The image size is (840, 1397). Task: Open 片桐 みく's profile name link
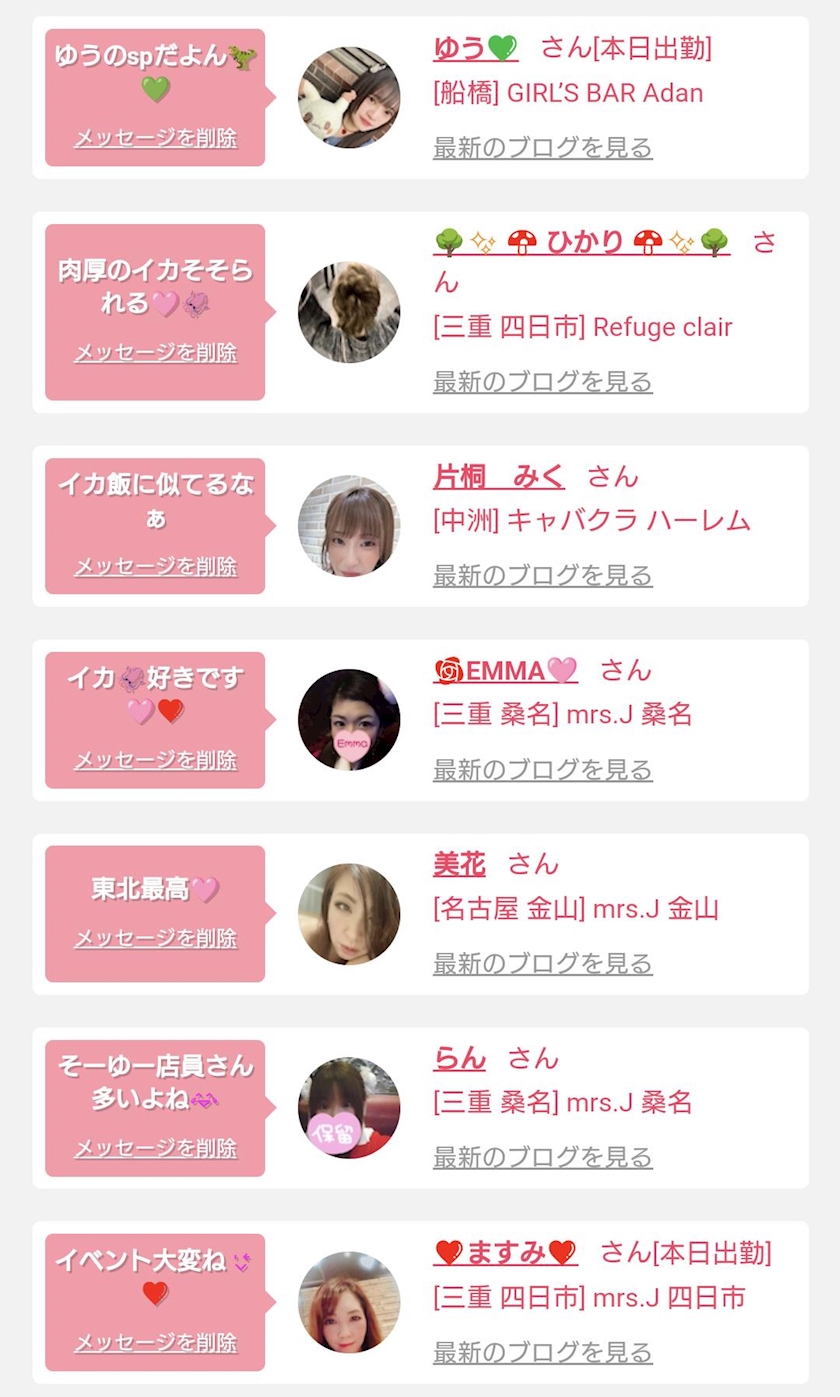click(x=498, y=477)
